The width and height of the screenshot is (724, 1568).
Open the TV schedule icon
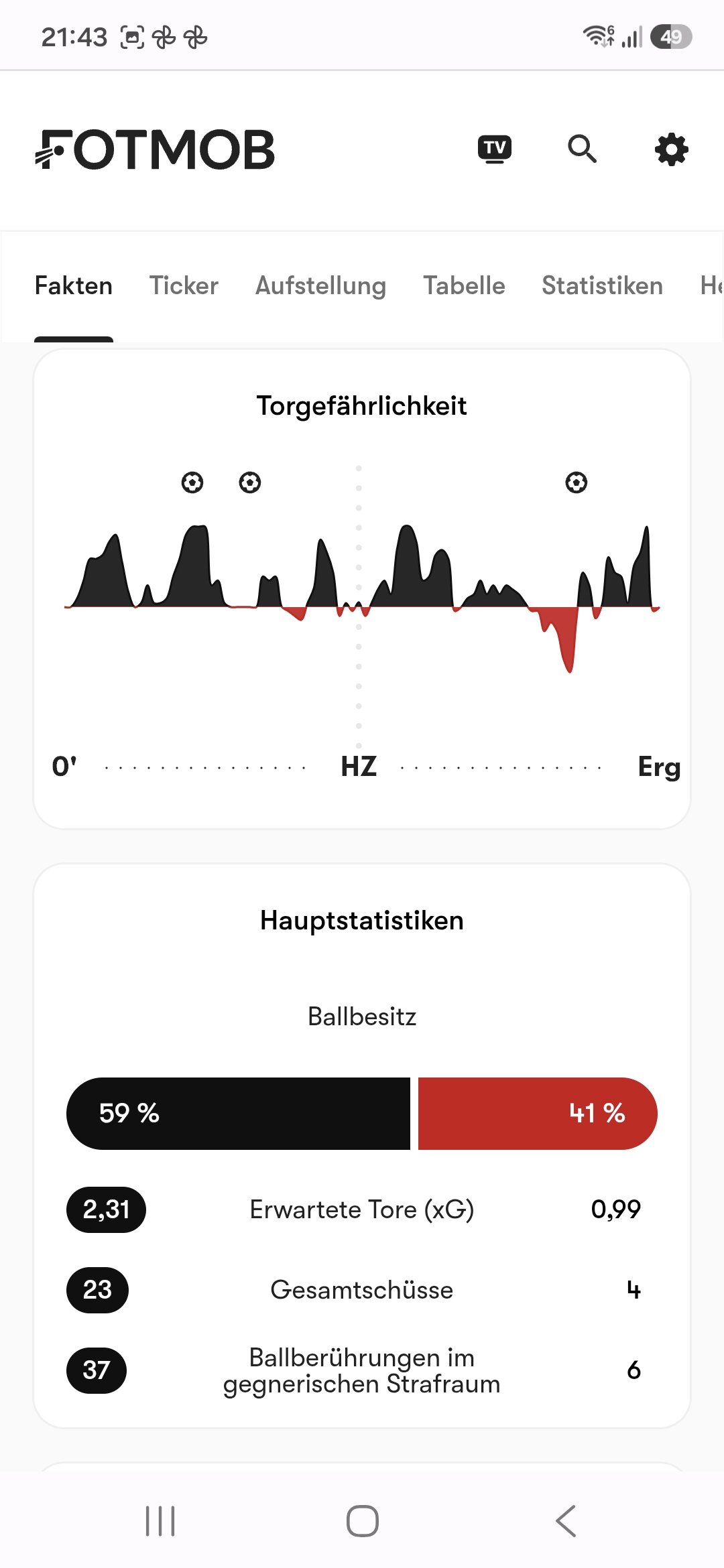click(495, 149)
